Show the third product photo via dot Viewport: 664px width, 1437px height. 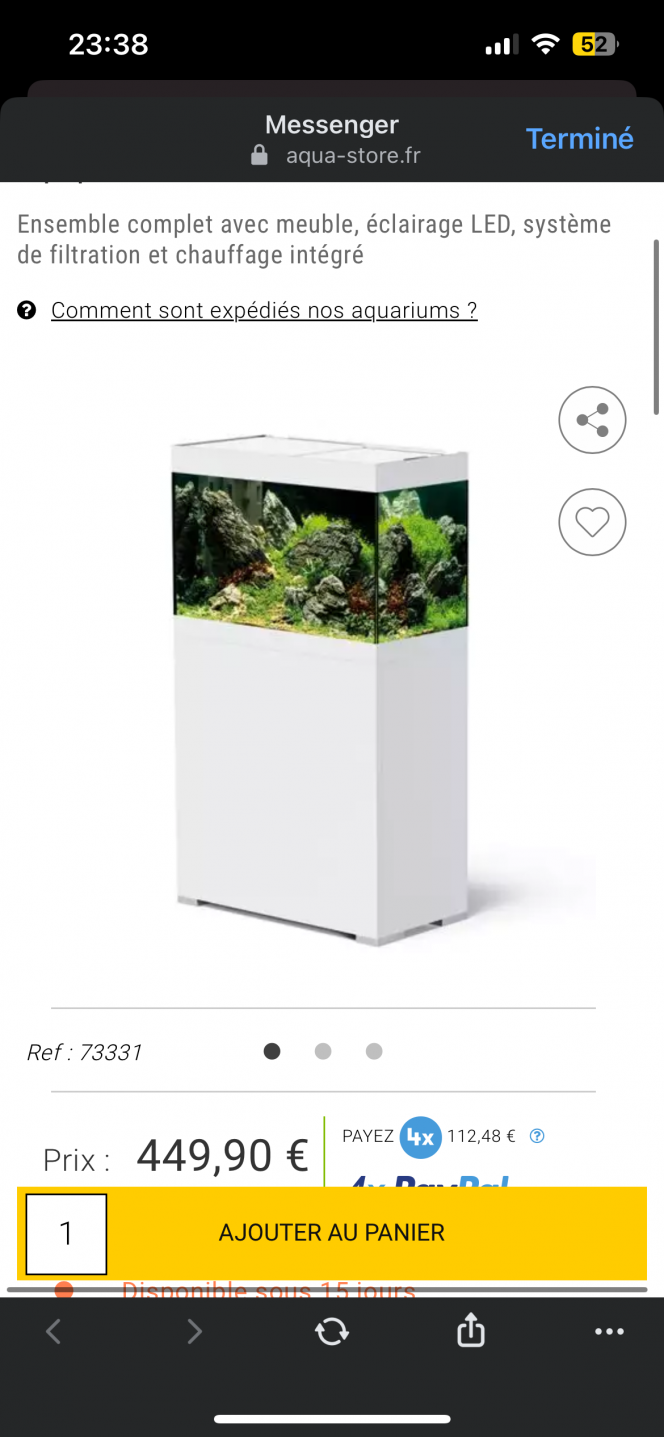pos(374,1051)
